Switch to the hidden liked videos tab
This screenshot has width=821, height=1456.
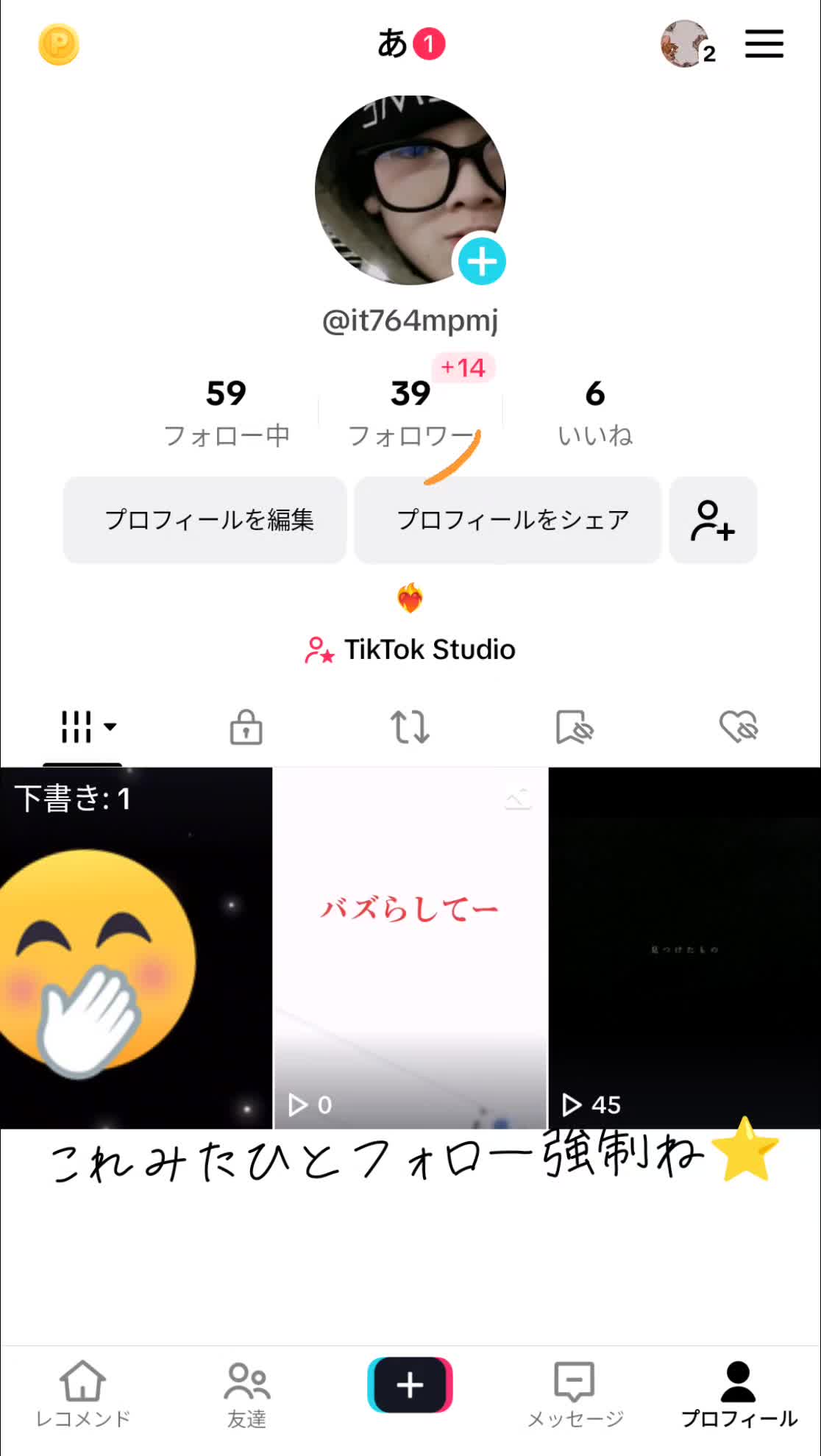pos(739,727)
